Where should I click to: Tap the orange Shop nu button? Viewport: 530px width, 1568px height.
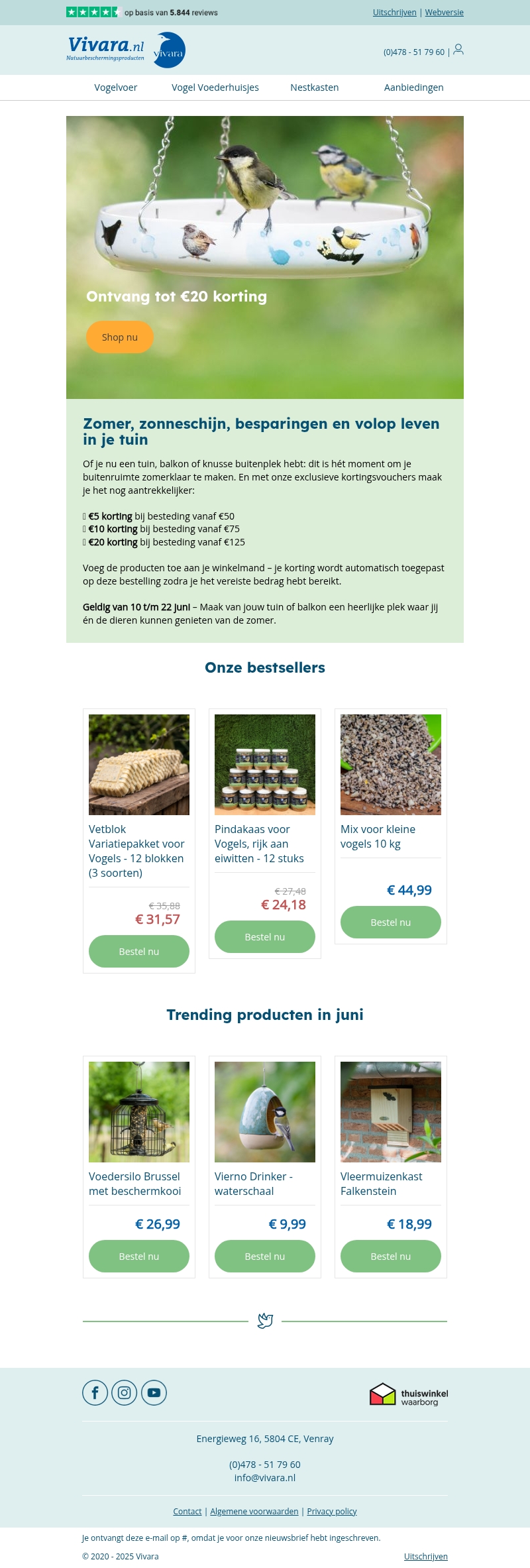coord(120,337)
